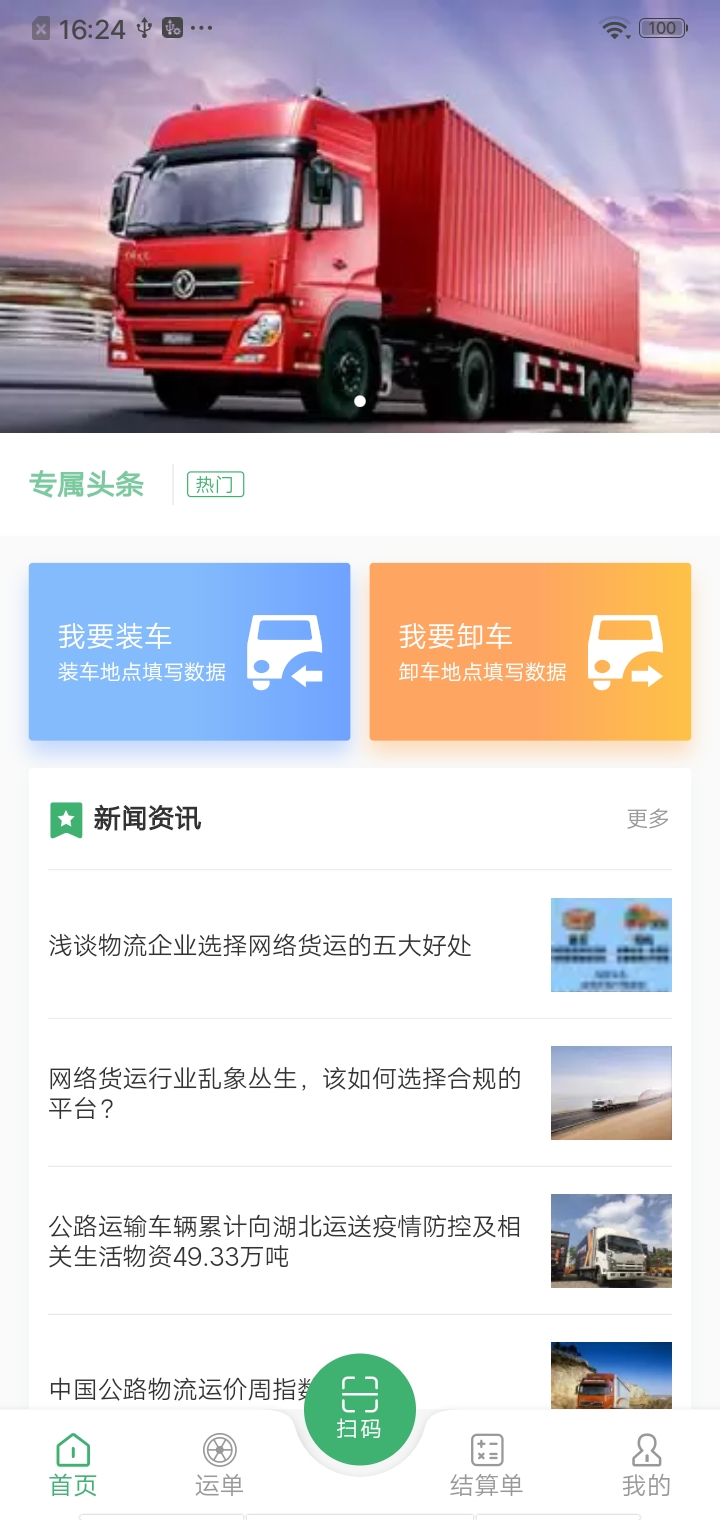Tap the green star icon beside 新闻资讯

click(x=64, y=819)
